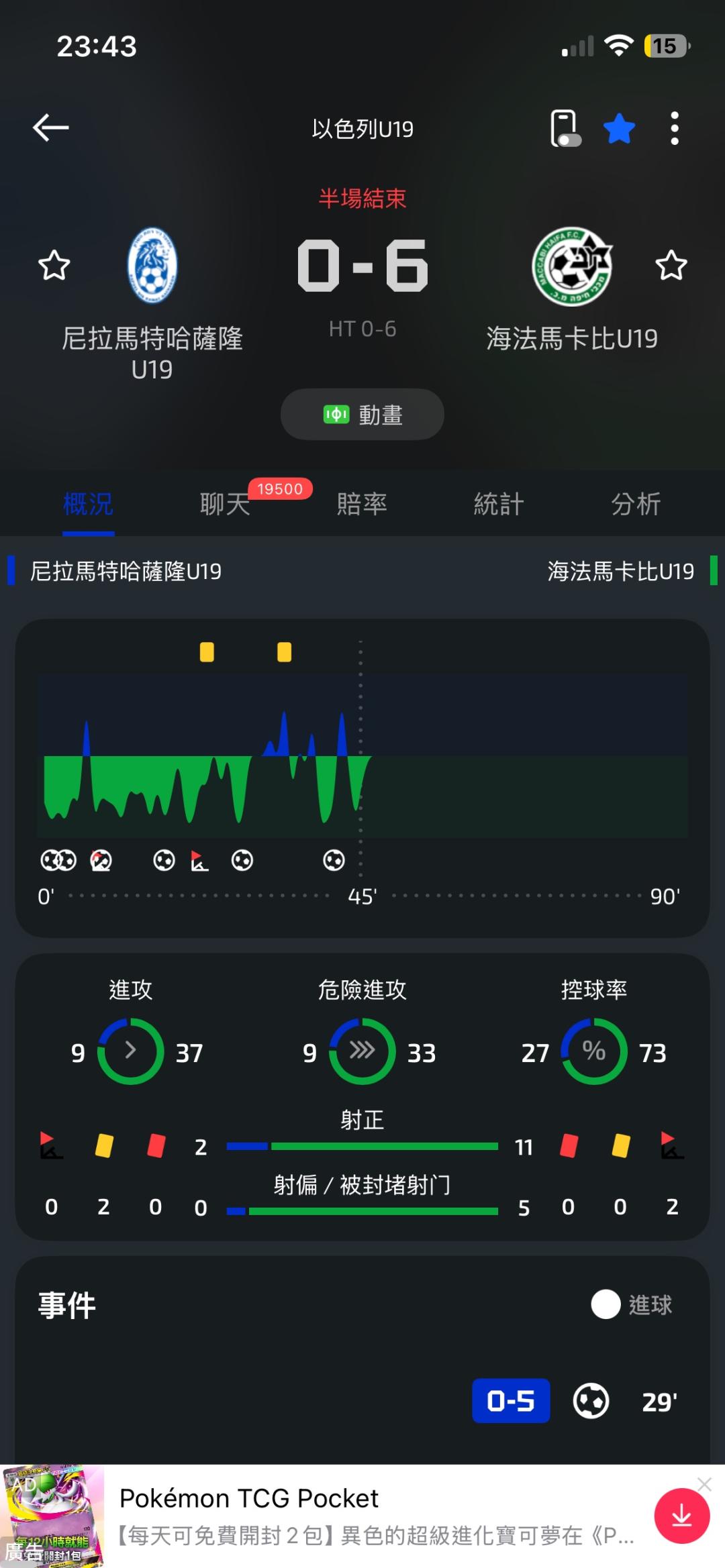This screenshot has height=1568, width=725.
Task: Open the three-dot overflow menu
Action: coord(675,128)
